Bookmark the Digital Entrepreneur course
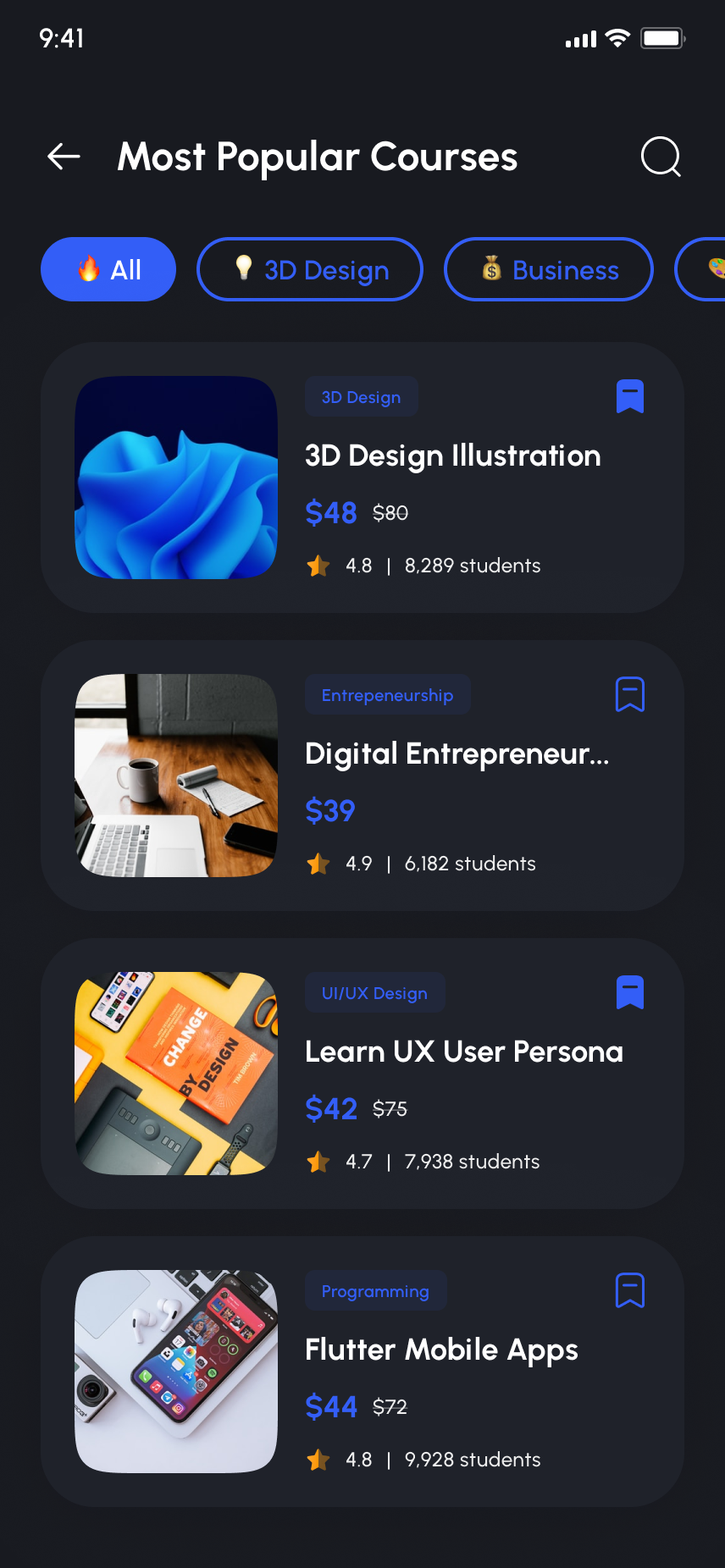The height and width of the screenshot is (1568, 725). coord(629,694)
